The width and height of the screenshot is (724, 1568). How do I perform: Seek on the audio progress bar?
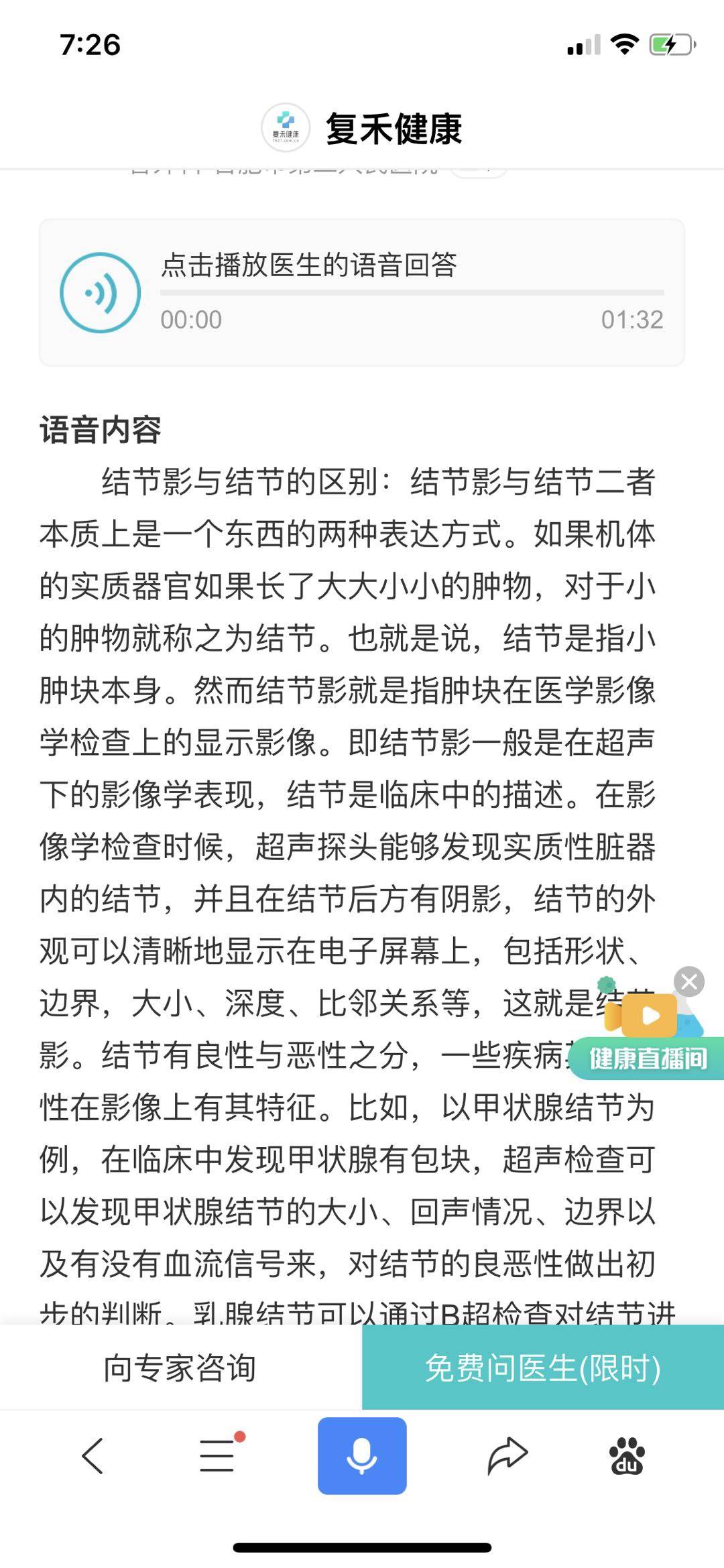click(x=412, y=292)
